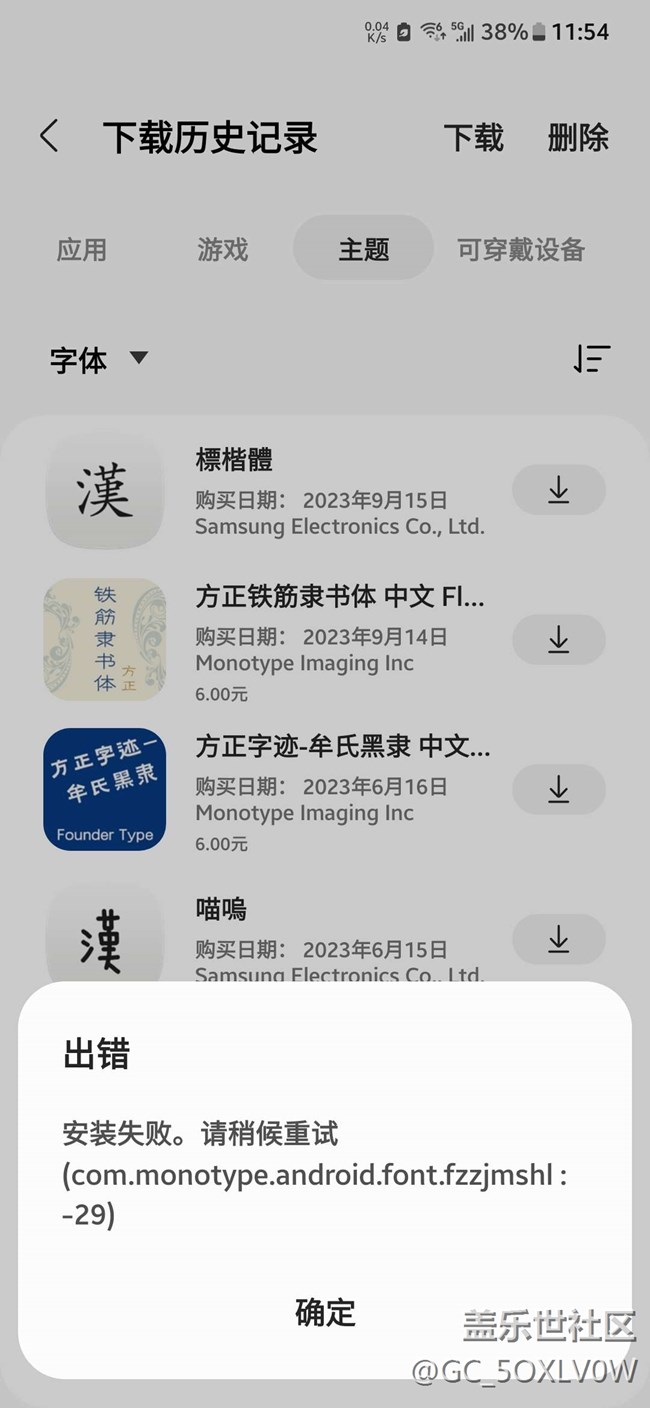Go back from 下载历史记录
Screen dimensions: 650x1408
(49, 137)
